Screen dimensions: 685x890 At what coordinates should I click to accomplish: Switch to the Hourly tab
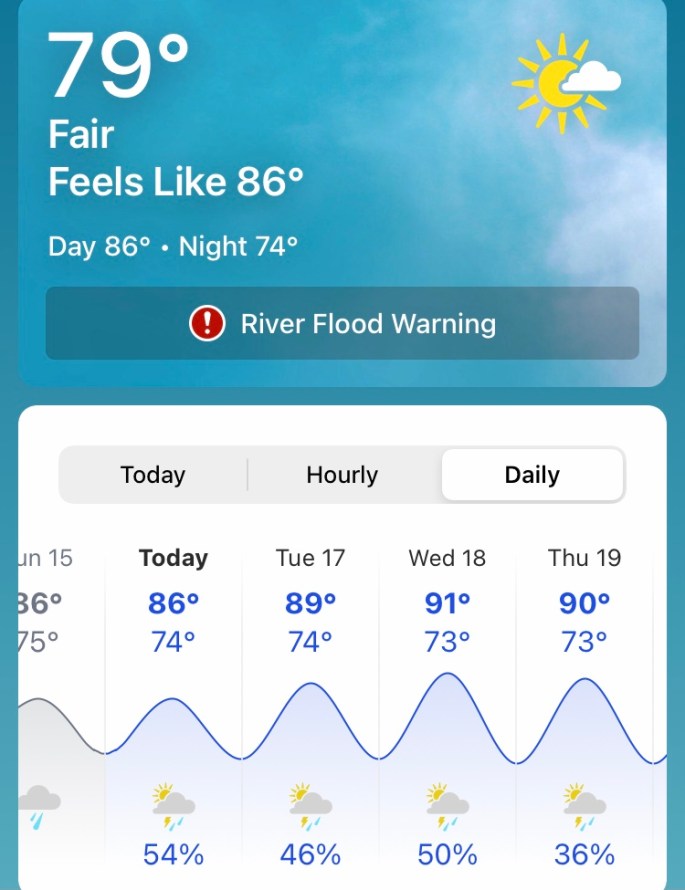point(342,475)
